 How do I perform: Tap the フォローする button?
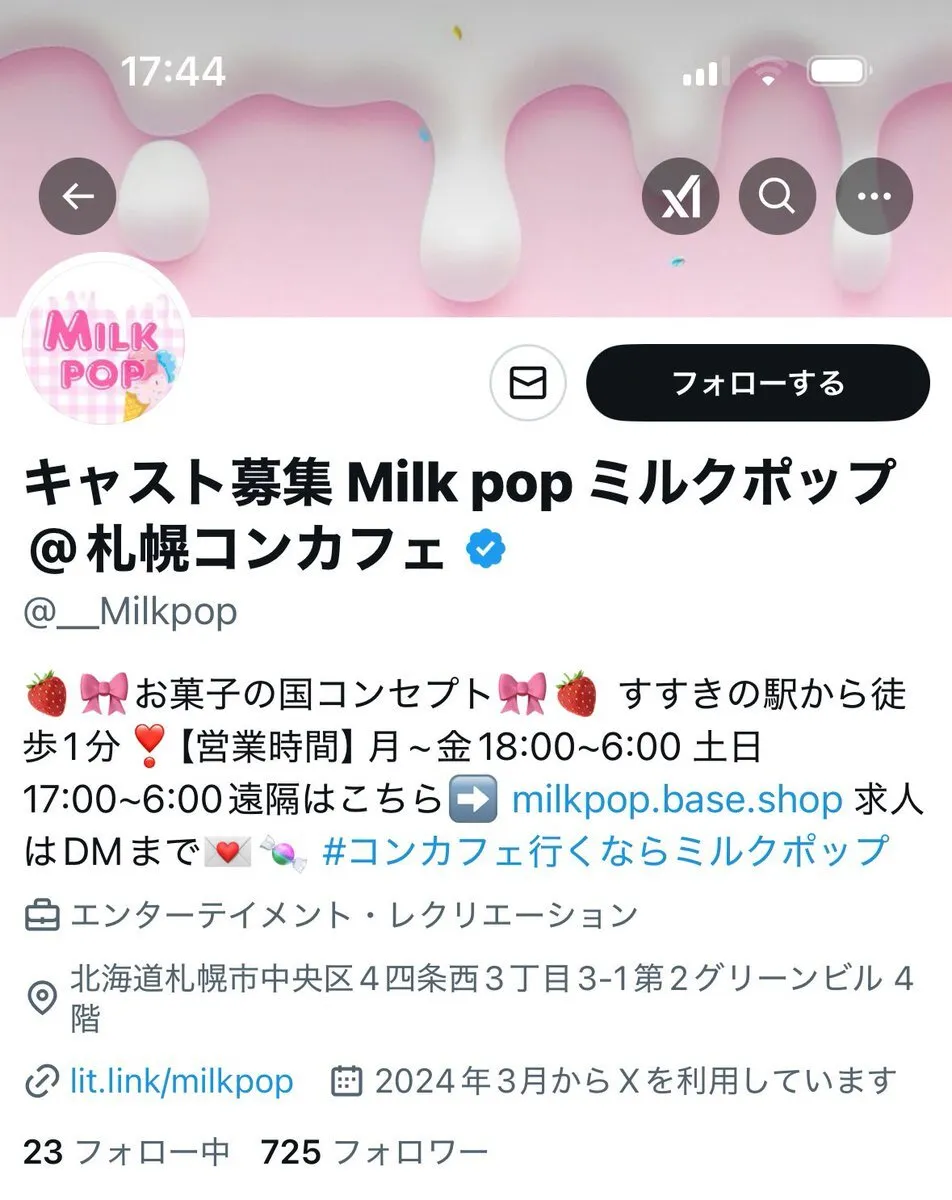point(757,383)
